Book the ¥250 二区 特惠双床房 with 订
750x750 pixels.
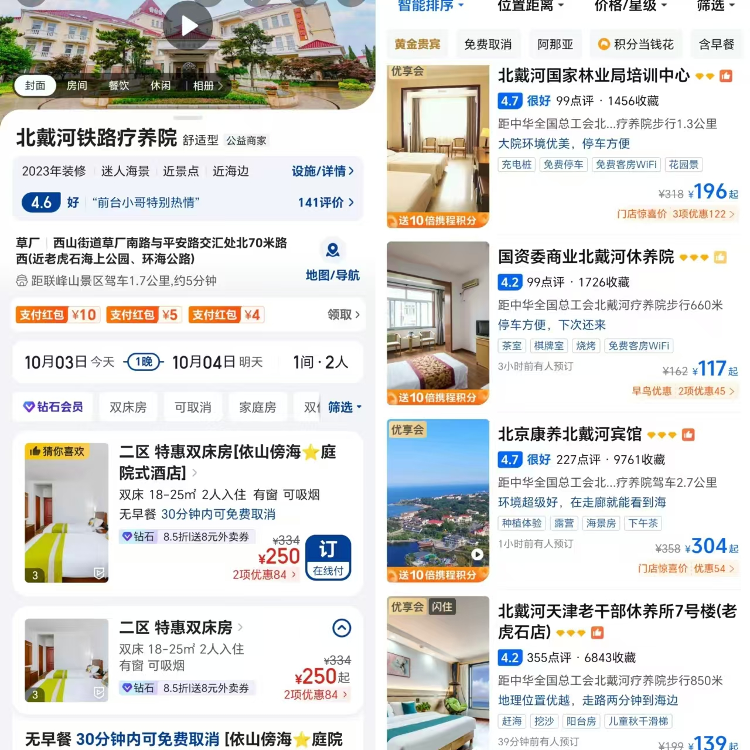(x=327, y=557)
